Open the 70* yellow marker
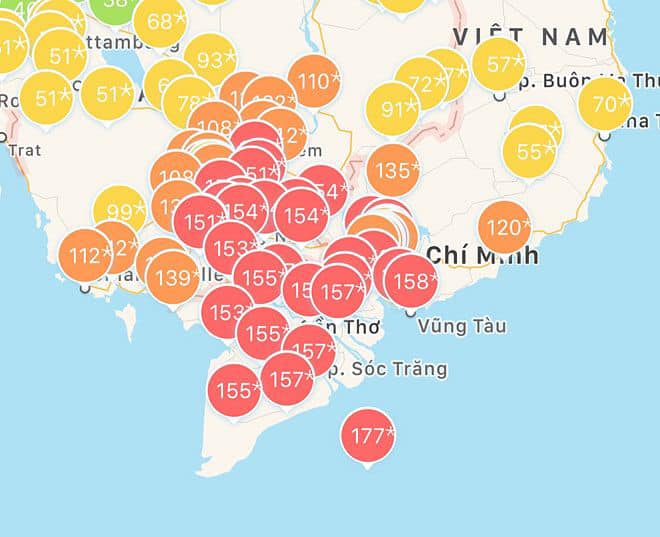The width and height of the screenshot is (660, 537). click(x=605, y=103)
